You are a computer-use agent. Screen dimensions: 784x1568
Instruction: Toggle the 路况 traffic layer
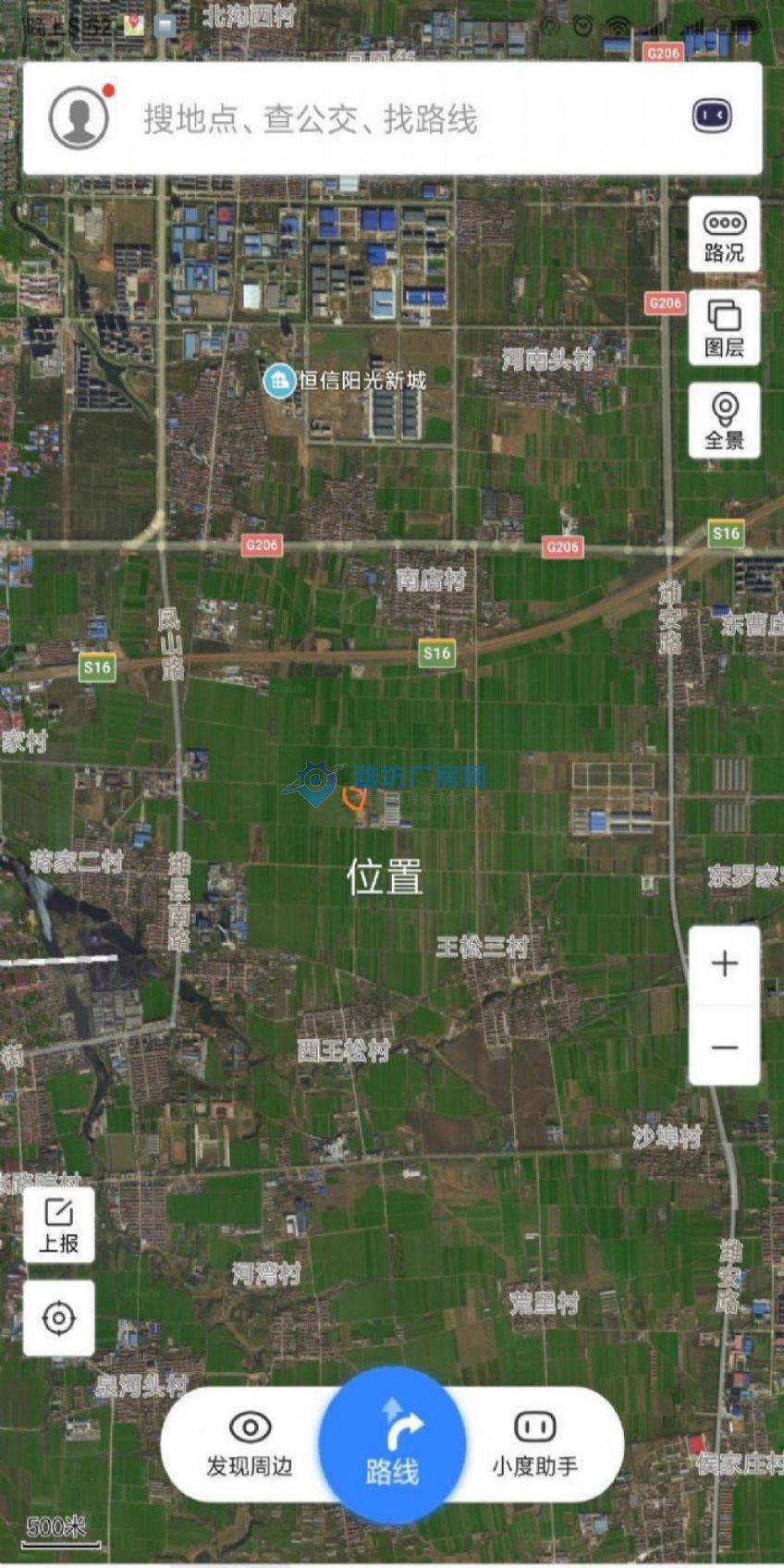pyautogui.click(x=724, y=235)
